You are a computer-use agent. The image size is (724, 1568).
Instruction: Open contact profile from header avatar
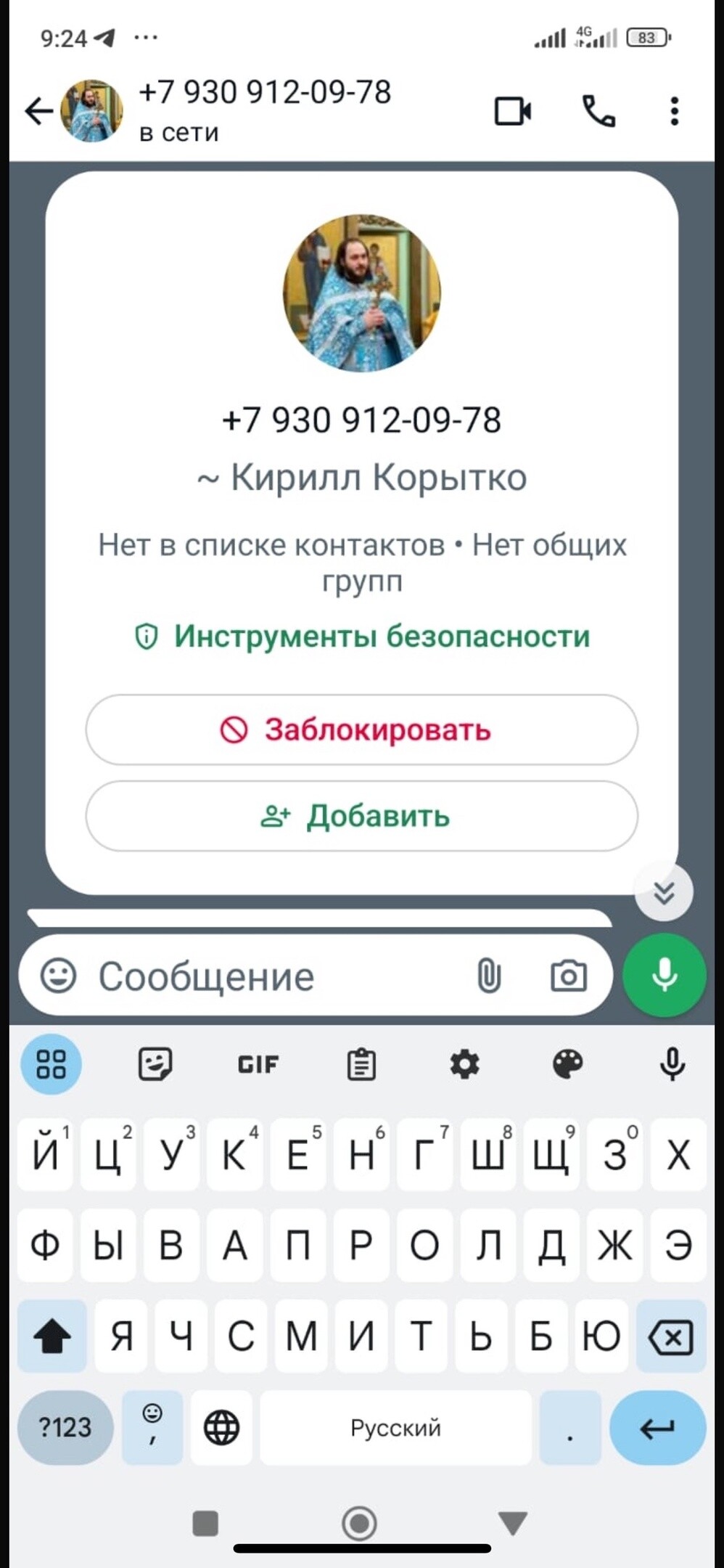91,112
